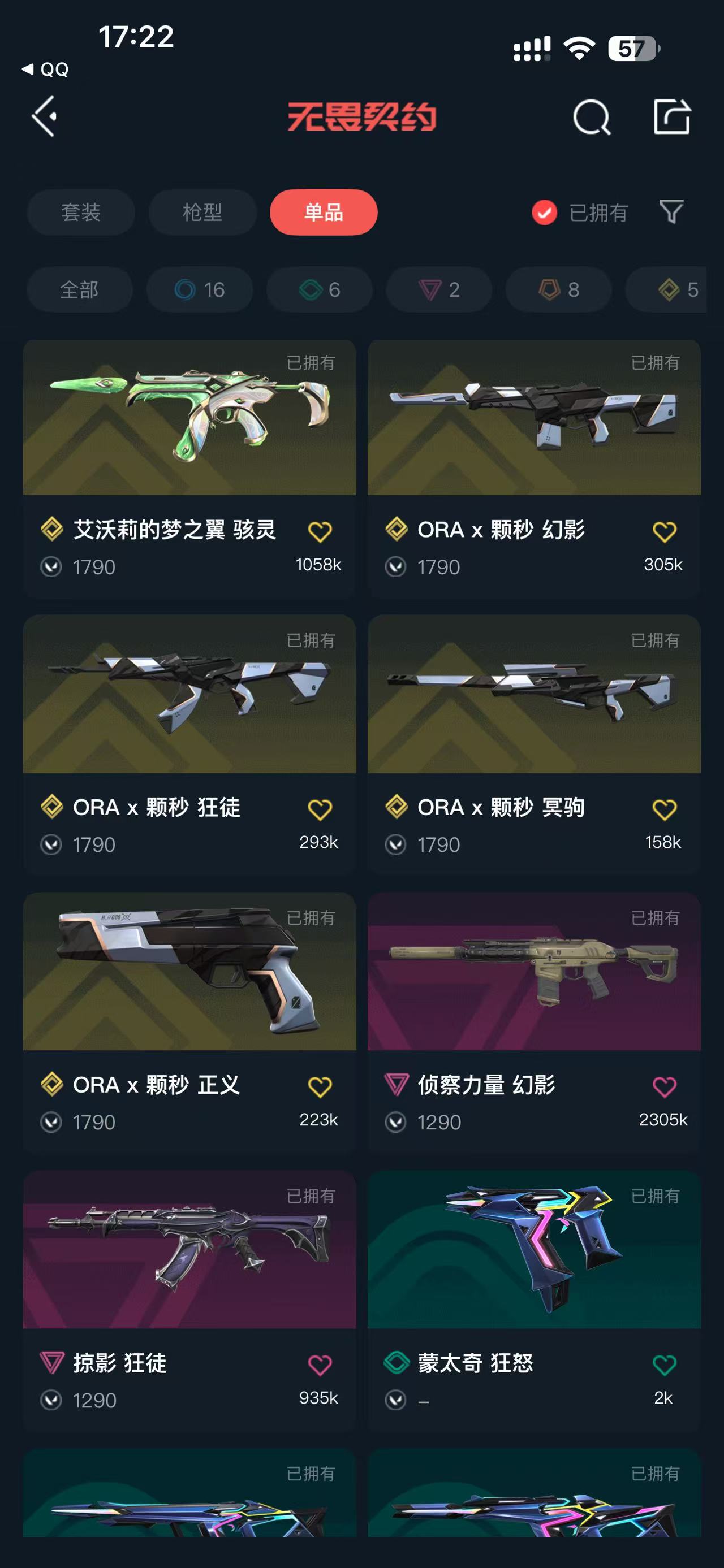This screenshot has width=724, height=1568.
Task: Like the ORA x 颗秒 狂徒 skin
Action: (x=320, y=809)
